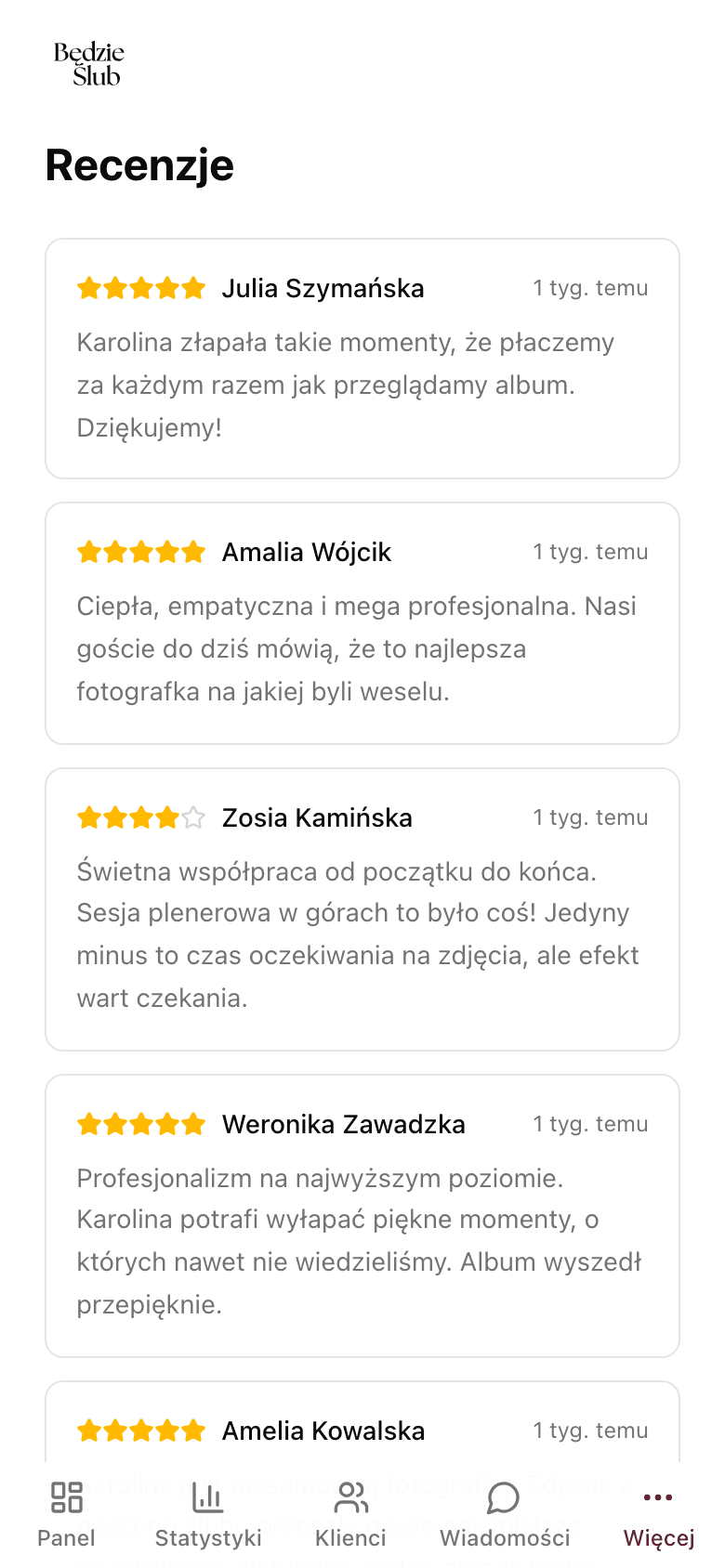This screenshot has width=725, height=1568.
Task: Open the Klienci people icon
Action: 350,1497
